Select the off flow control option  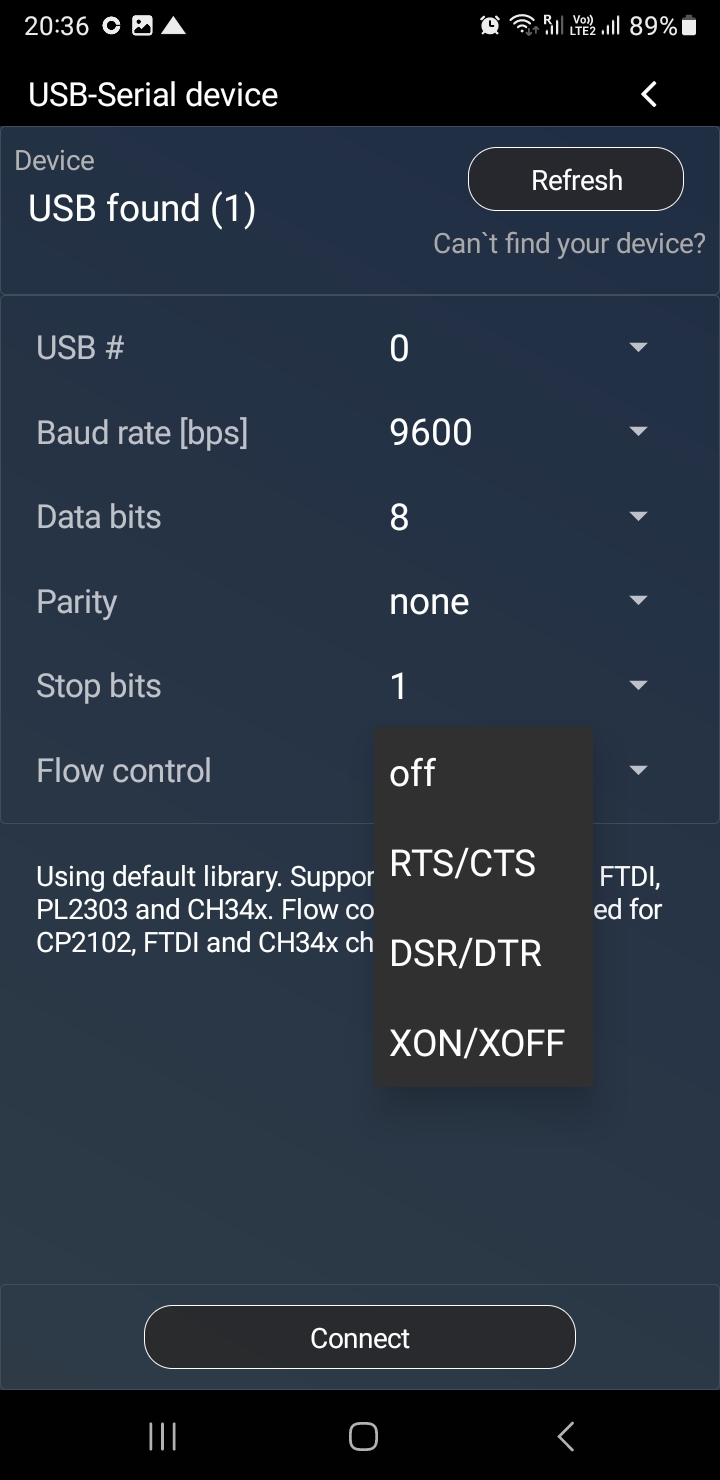[x=482, y=773]
